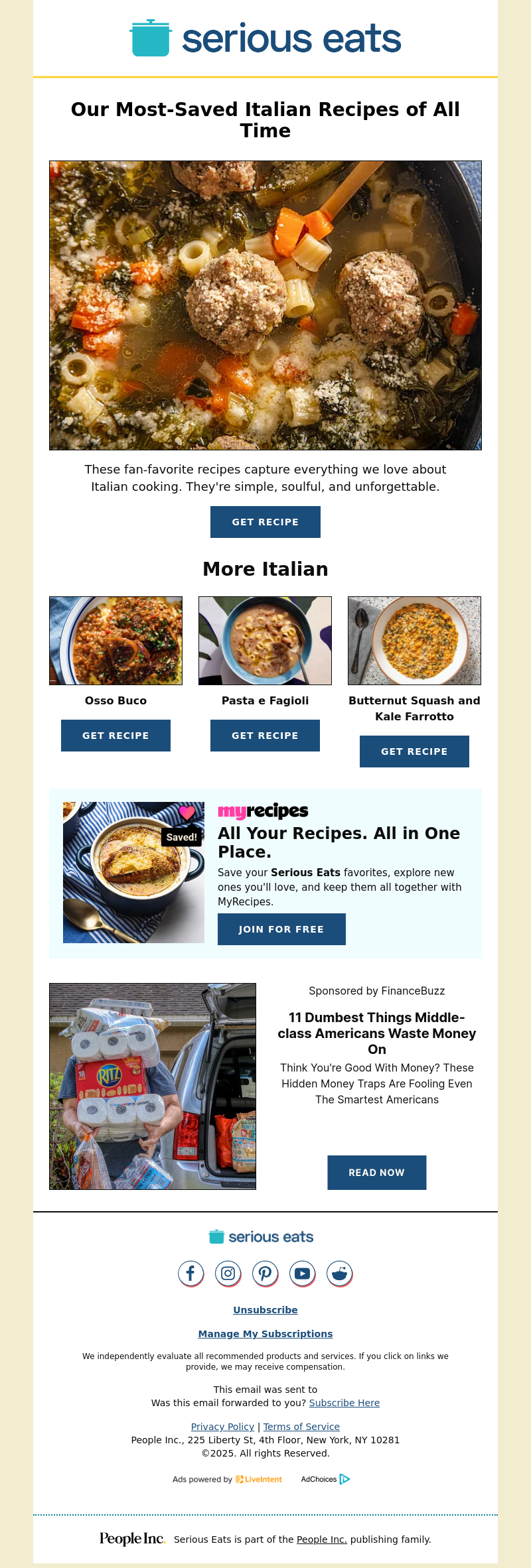This screenshot has width=531, height=1568.
Task: View the Privacy Policy
Action: pyautogui.click(x=222, y=1427)
